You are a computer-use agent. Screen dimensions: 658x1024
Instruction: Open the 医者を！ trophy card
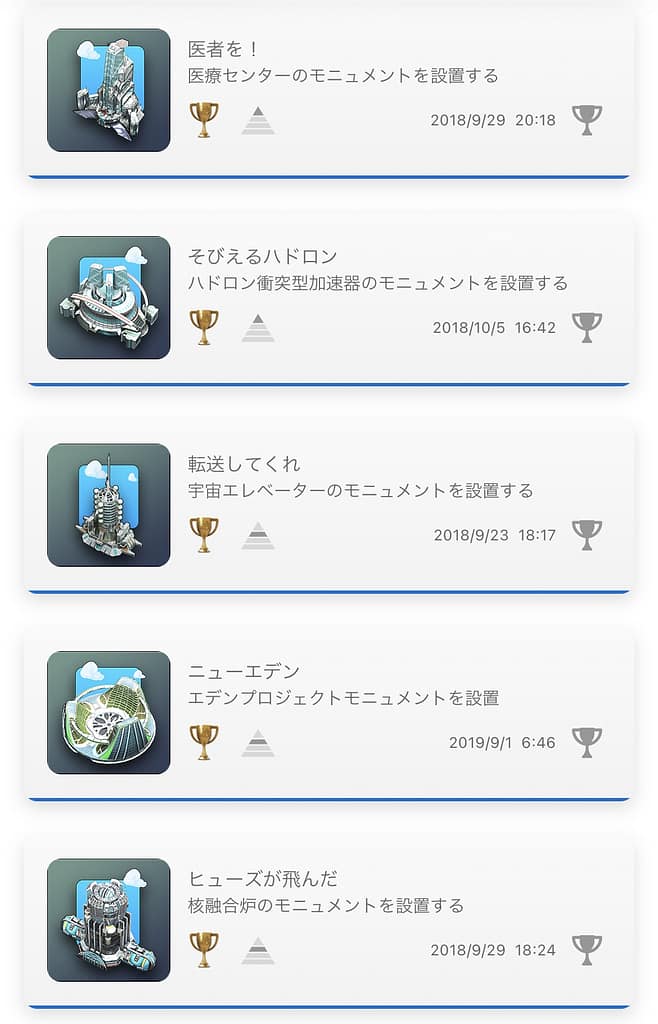tap(328, 91)
